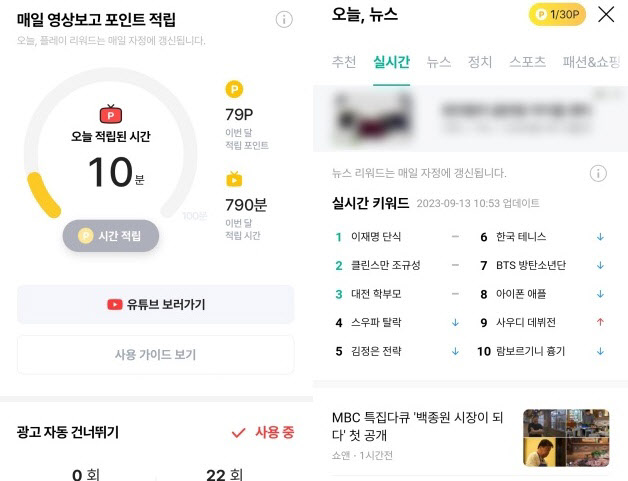Open keyword 아이폰 애플
The height and width of the screenshot is (481, 628).
[524, 294]
